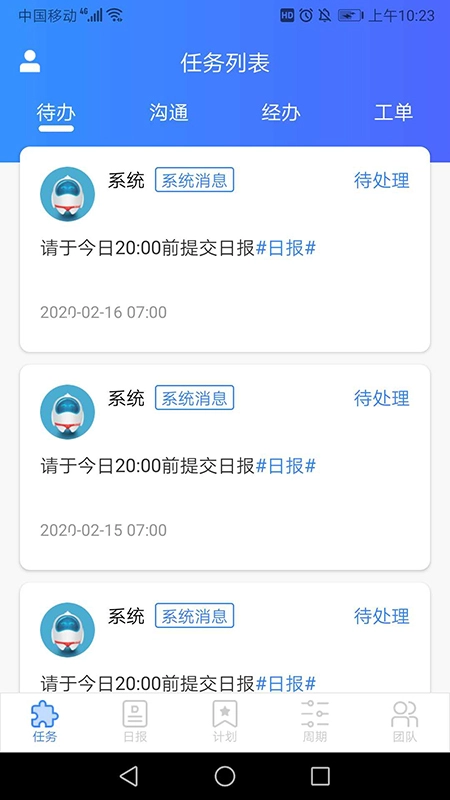Select the 任务 bottom tab
The image size is (450, 800).
point(45,721)
